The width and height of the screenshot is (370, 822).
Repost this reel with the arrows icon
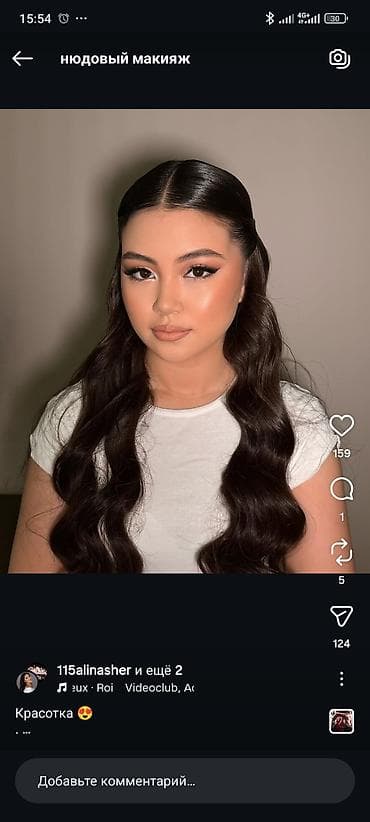click(342, 553)
